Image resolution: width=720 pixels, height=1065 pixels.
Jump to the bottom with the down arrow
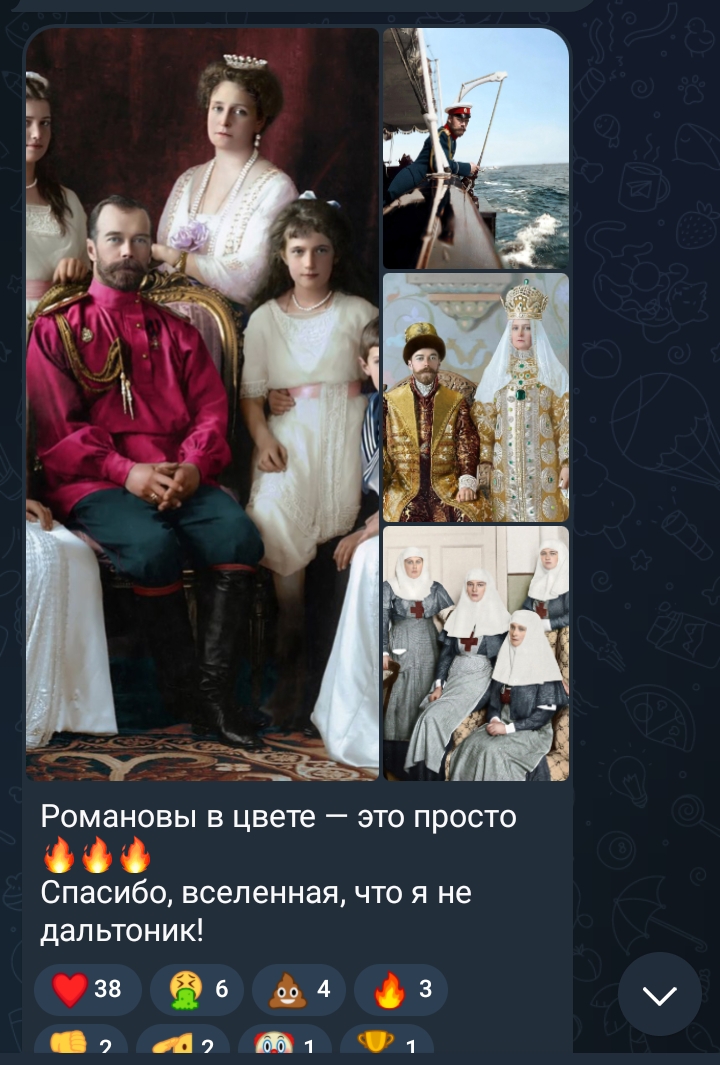659,994
